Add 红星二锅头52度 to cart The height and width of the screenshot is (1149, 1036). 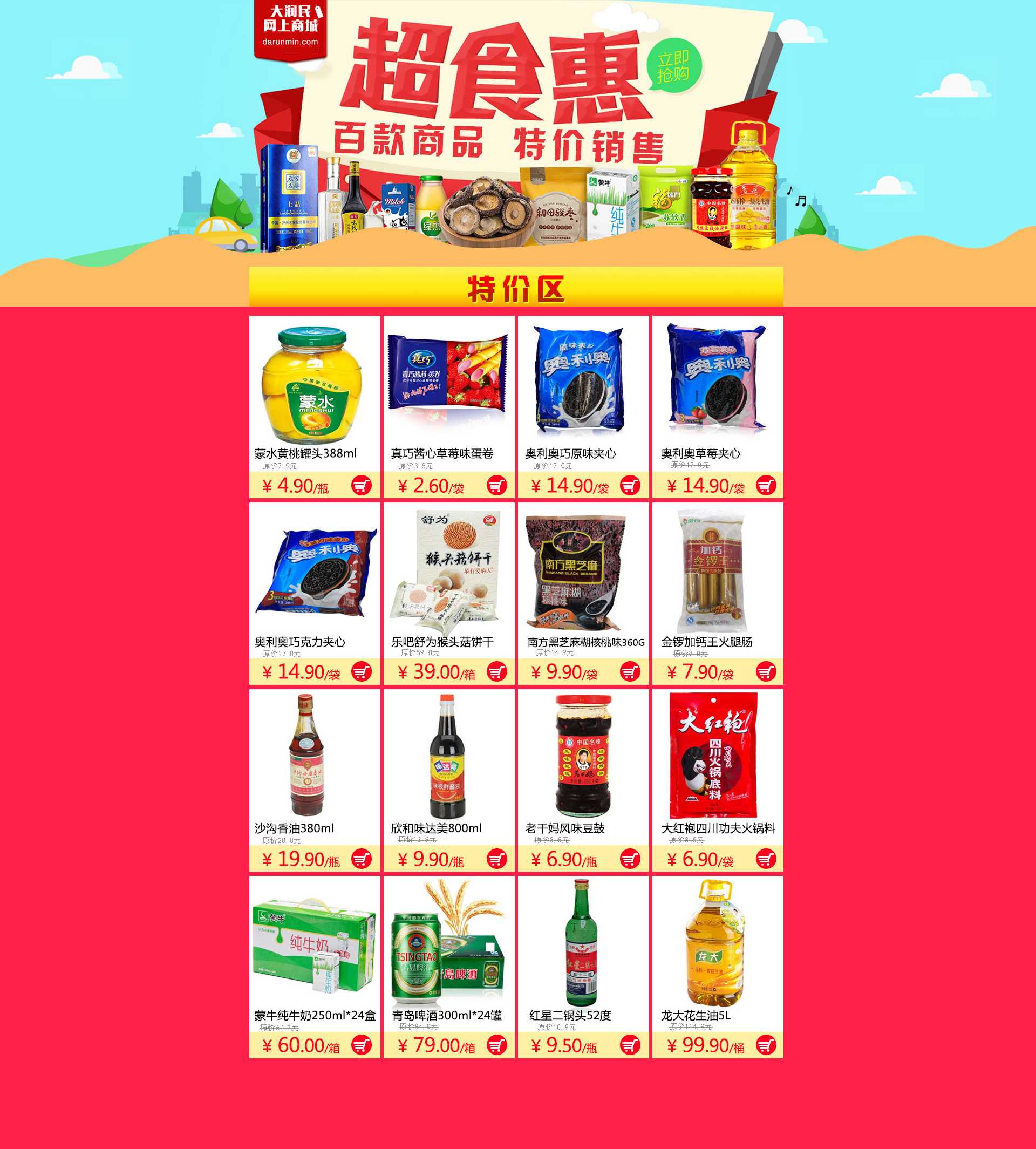[x=630, y=1045]
